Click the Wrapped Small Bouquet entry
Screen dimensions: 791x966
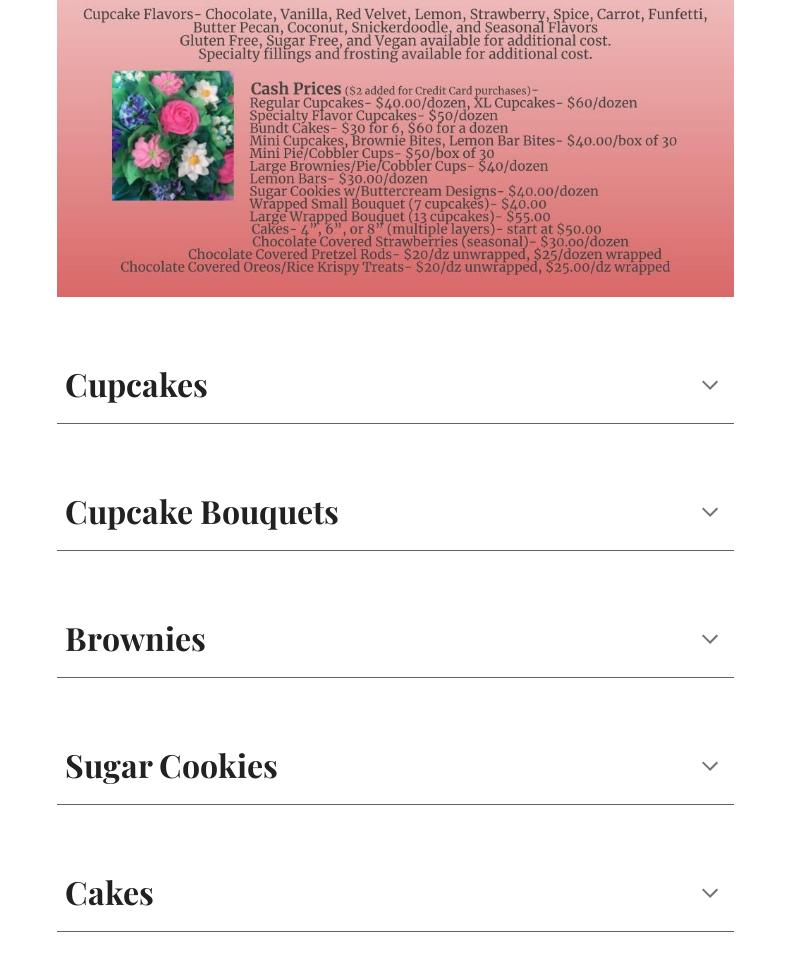397,203
